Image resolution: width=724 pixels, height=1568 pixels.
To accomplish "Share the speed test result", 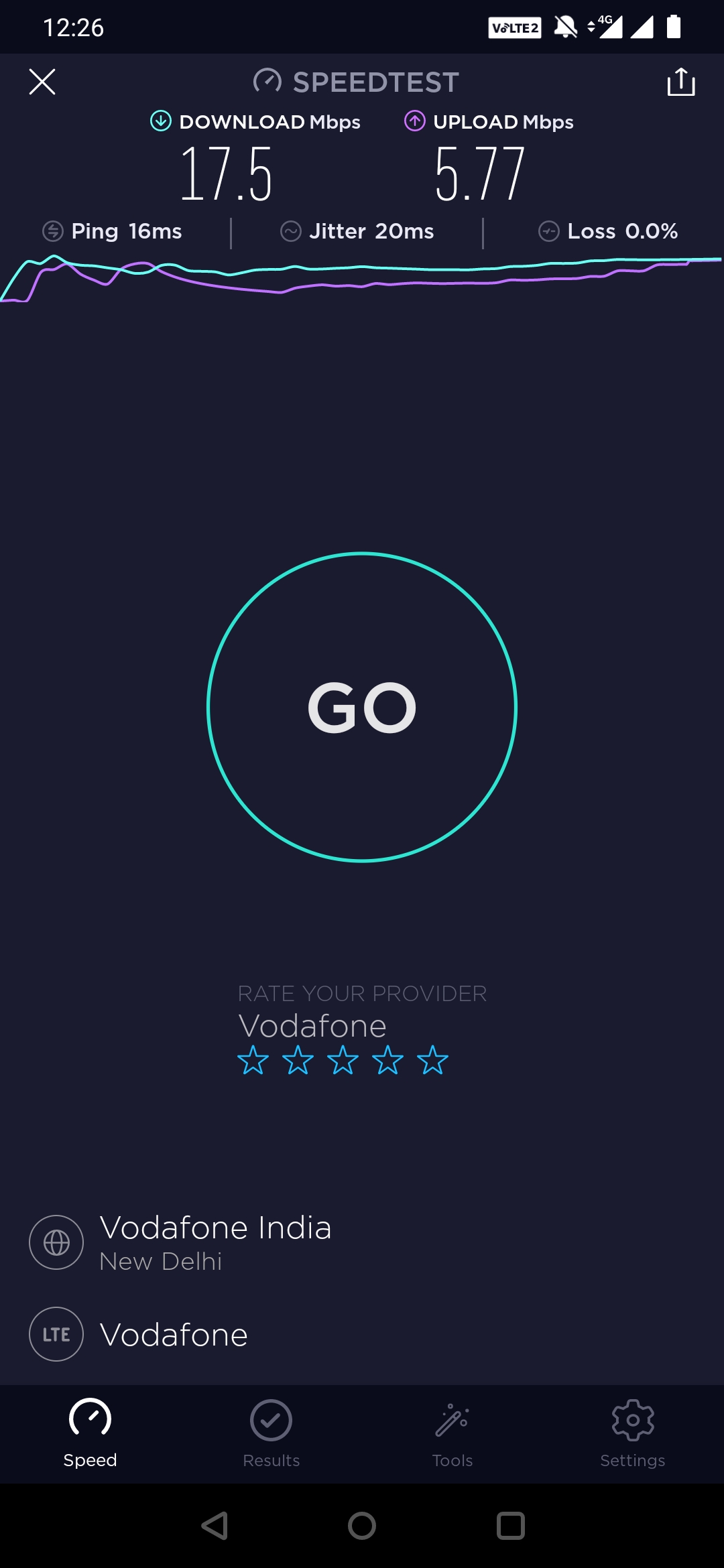I will coord(680,82).
